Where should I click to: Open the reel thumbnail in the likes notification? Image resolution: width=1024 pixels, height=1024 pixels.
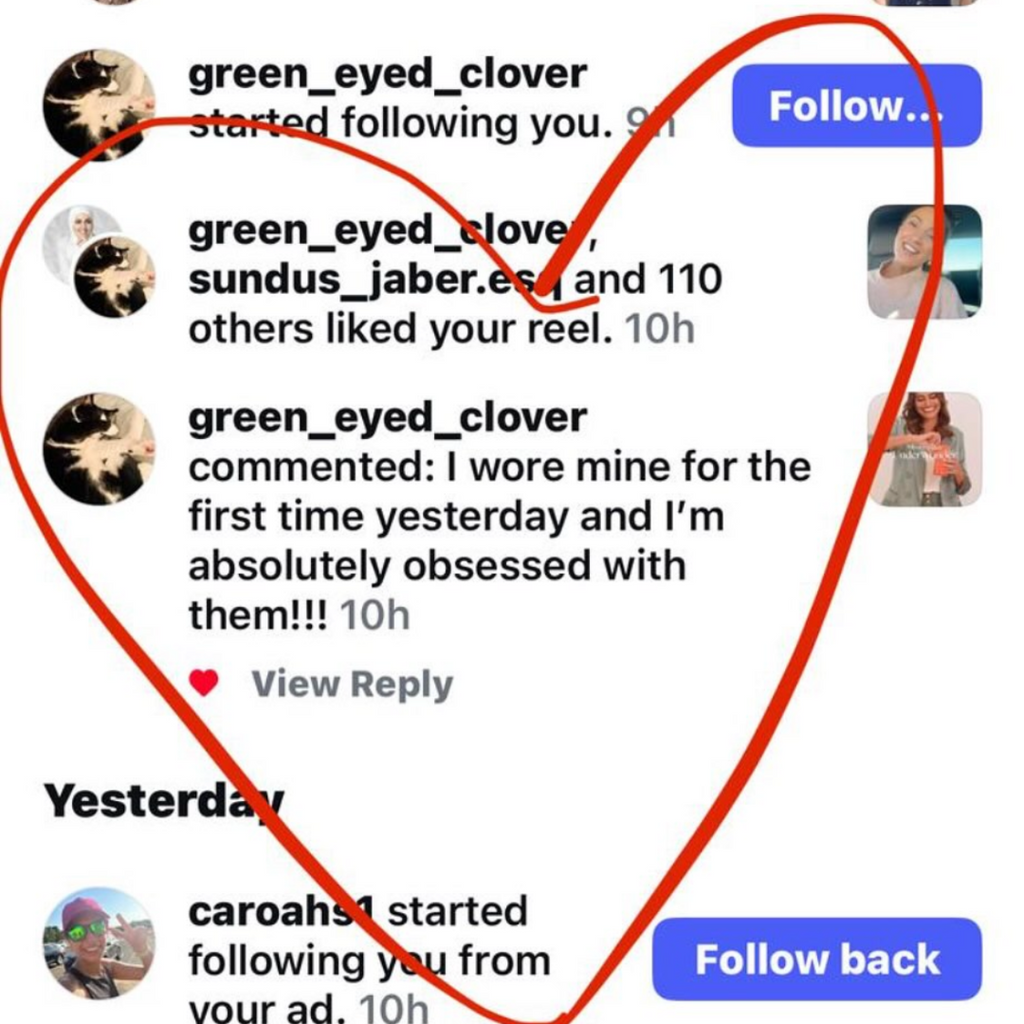(x=923, y=262)
